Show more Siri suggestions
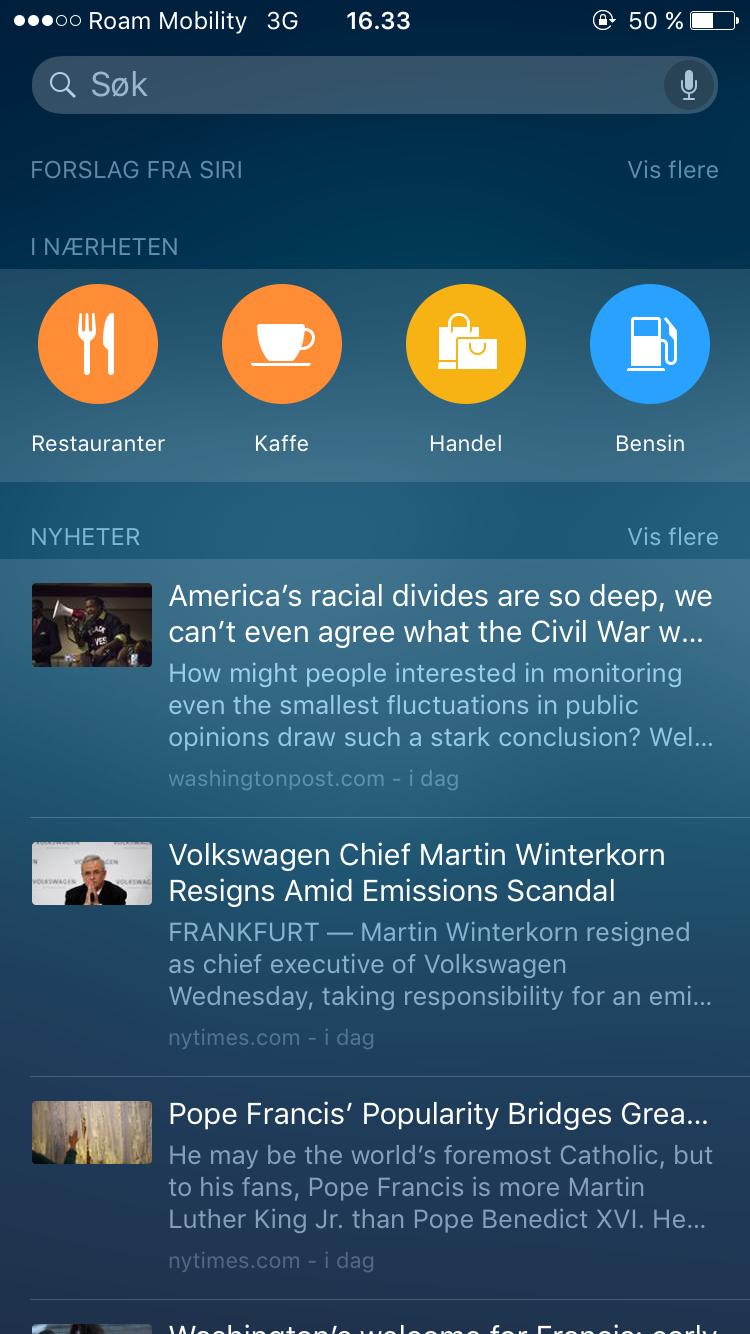 [672, 170]
